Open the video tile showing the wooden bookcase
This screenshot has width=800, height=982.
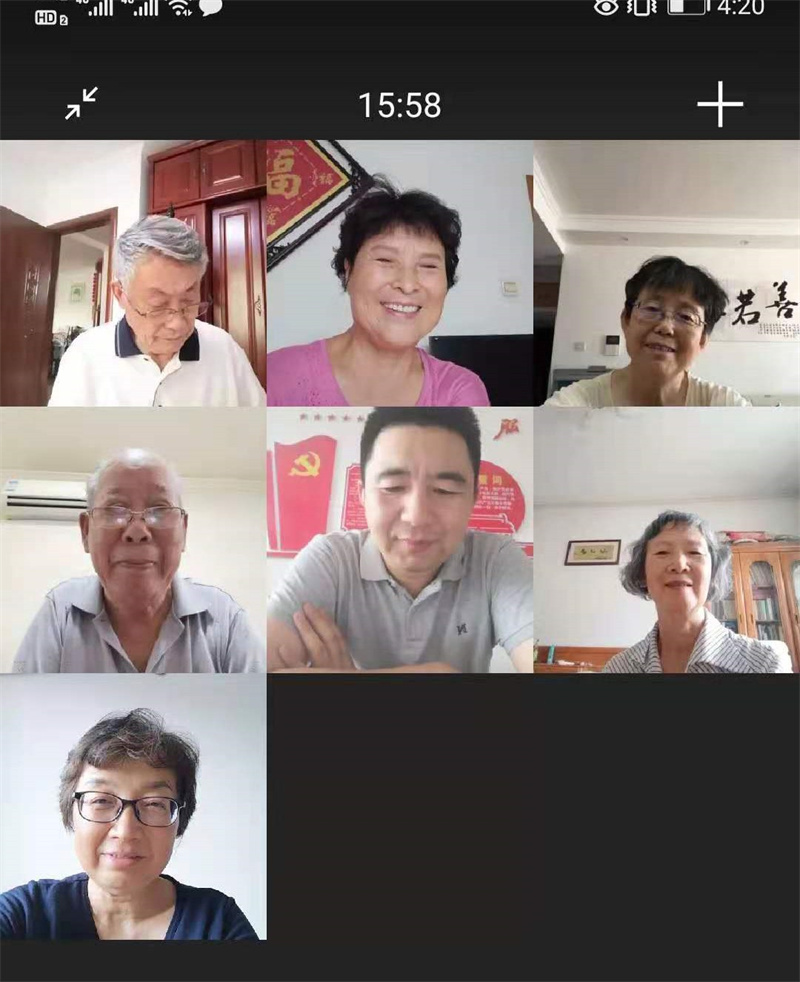click(x=667, y=540)
